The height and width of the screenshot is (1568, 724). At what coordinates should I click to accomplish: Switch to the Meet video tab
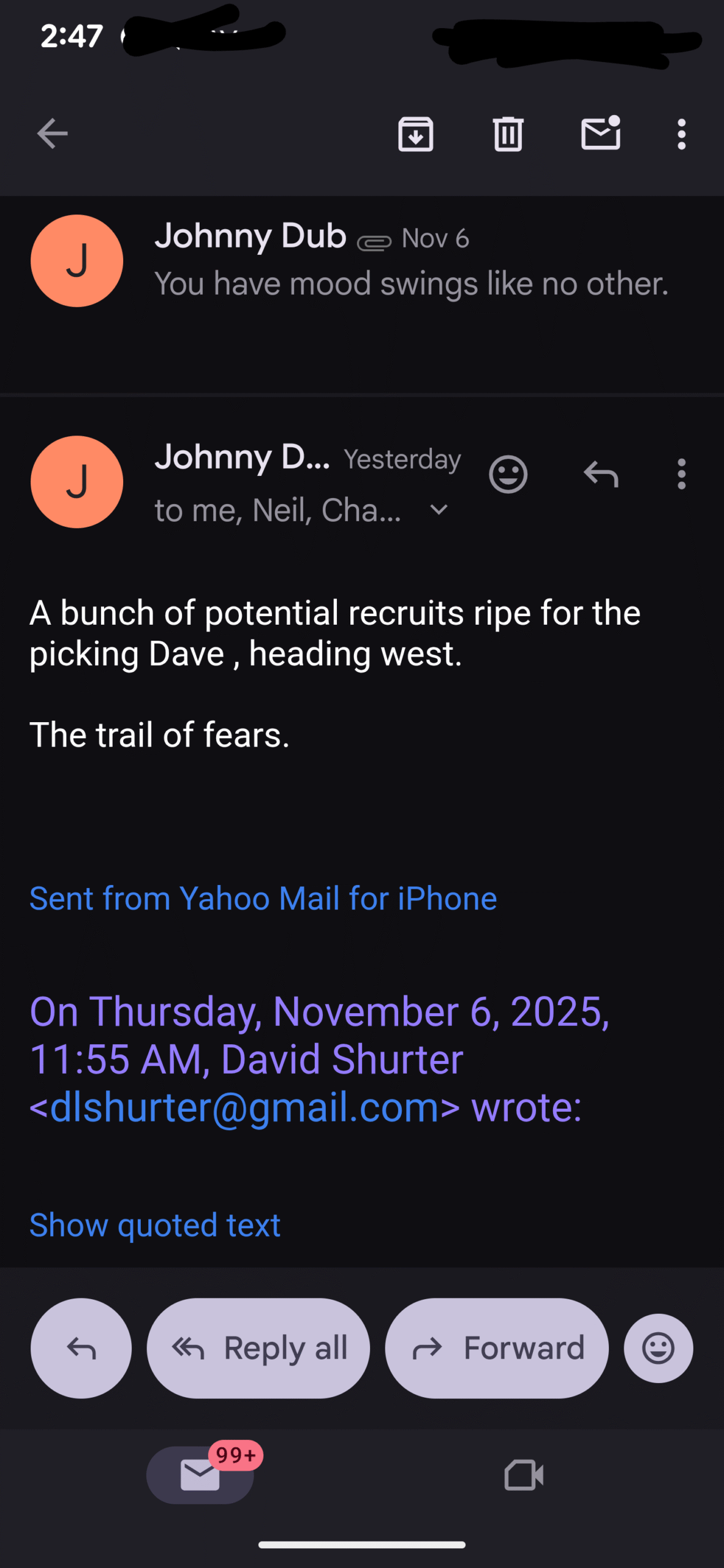click(x=524, y=1475)
